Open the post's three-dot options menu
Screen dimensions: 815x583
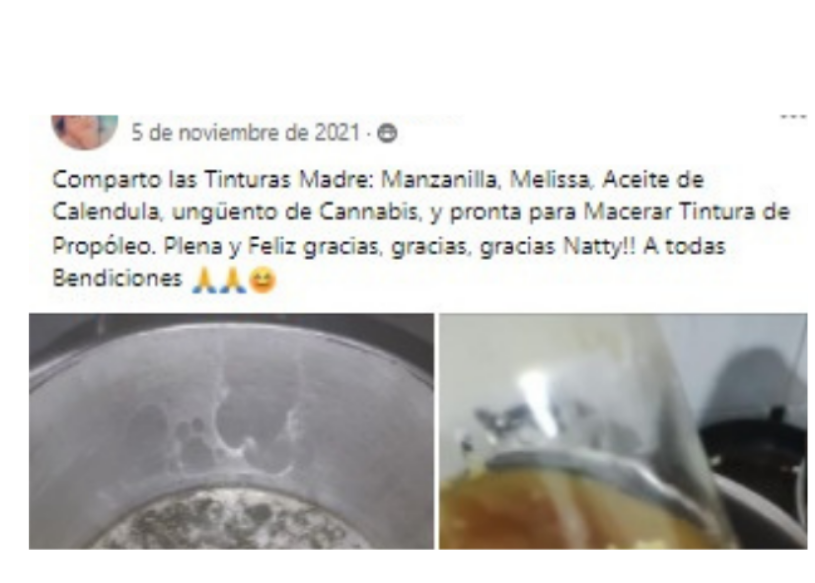pyautogui.click(x=793, y=117)
